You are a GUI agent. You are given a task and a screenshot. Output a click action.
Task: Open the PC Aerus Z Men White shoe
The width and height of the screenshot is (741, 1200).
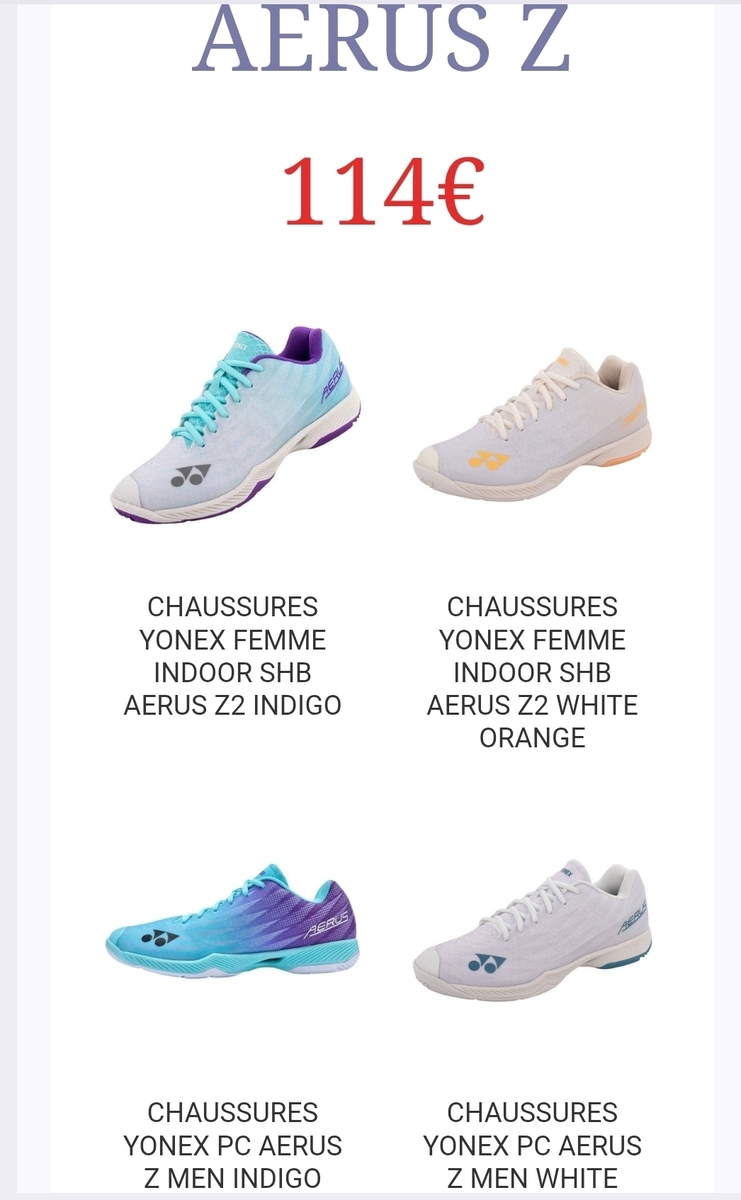pyautogui.click(x=532, y=930)
